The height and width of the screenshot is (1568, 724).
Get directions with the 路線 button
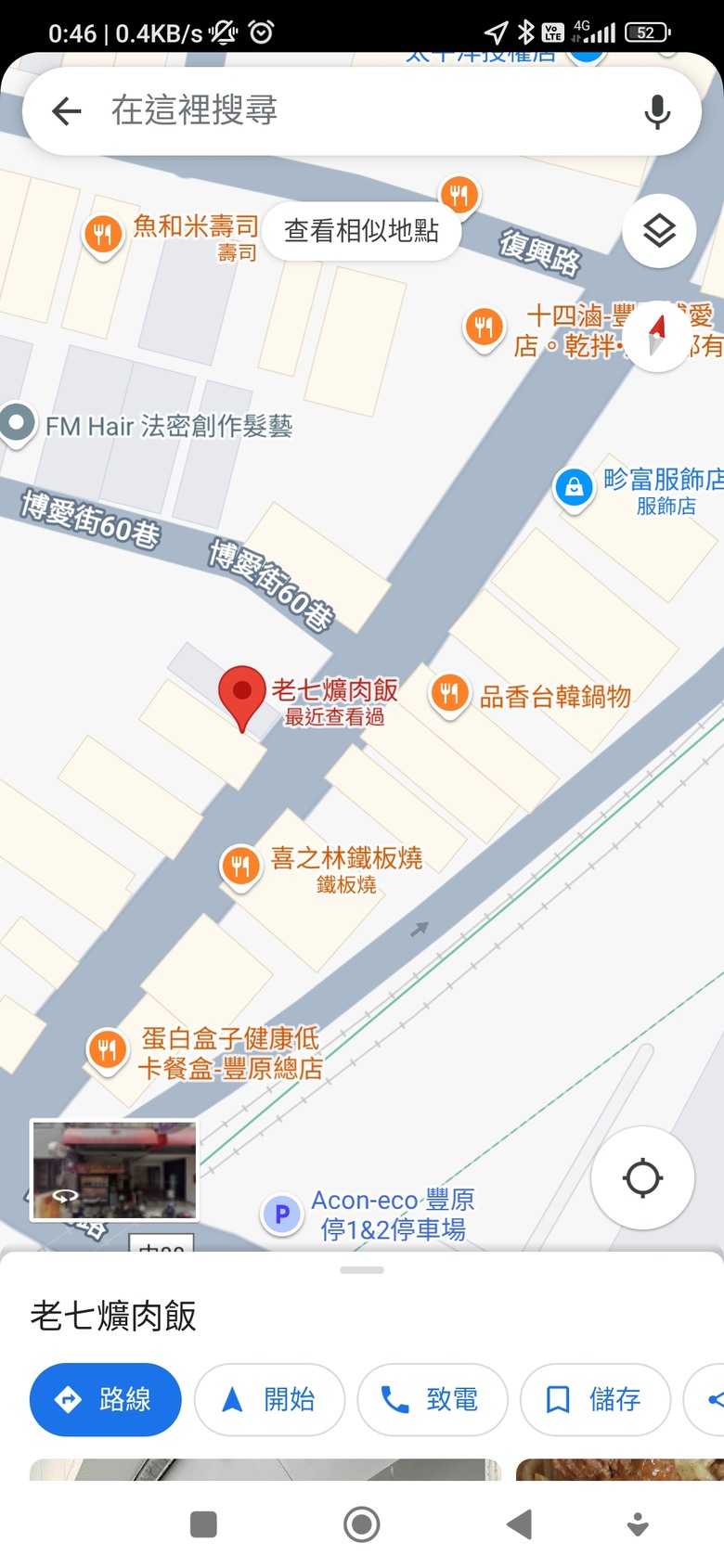(105, 1399)
